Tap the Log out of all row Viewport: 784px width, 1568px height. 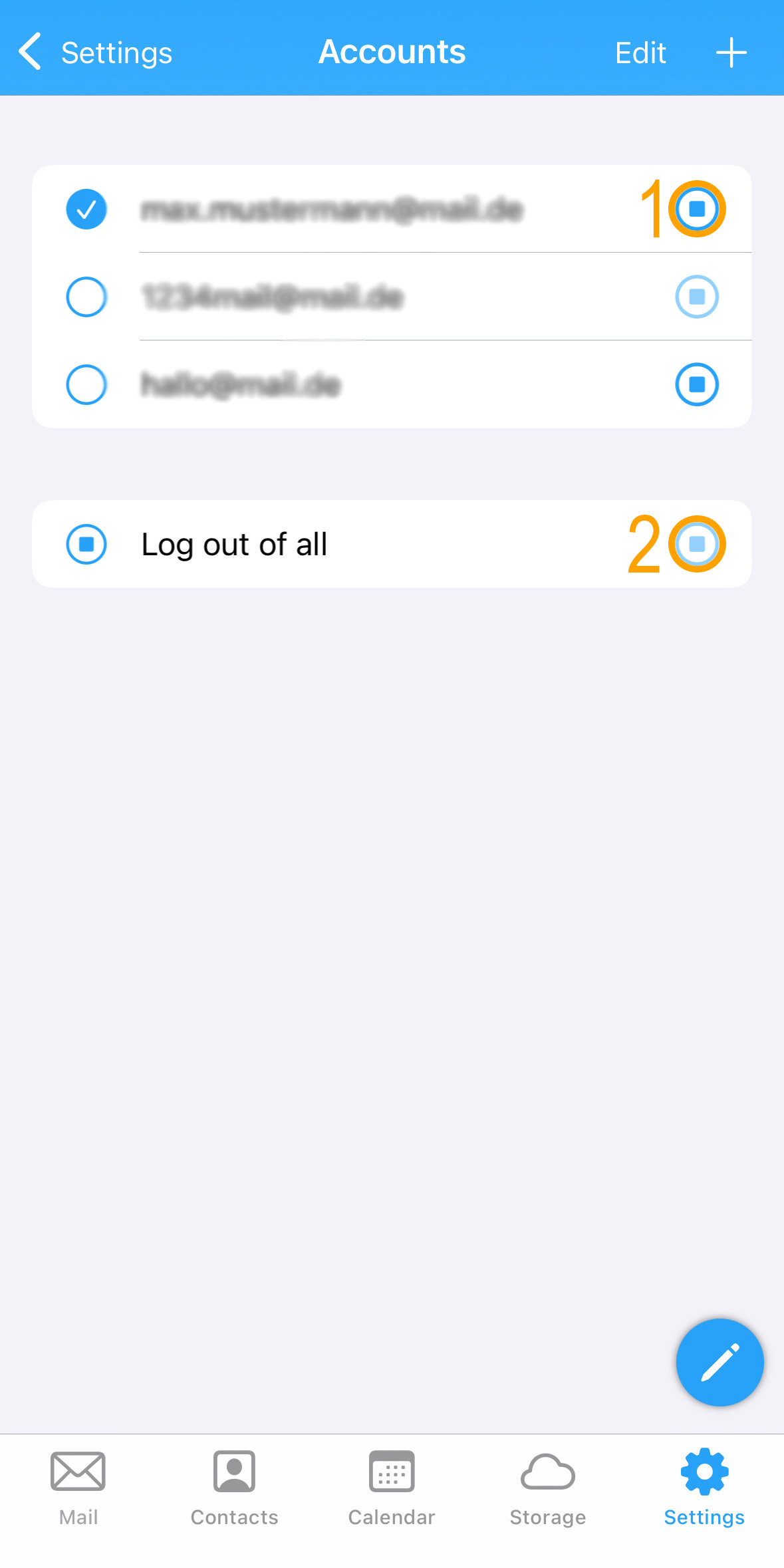234,544
